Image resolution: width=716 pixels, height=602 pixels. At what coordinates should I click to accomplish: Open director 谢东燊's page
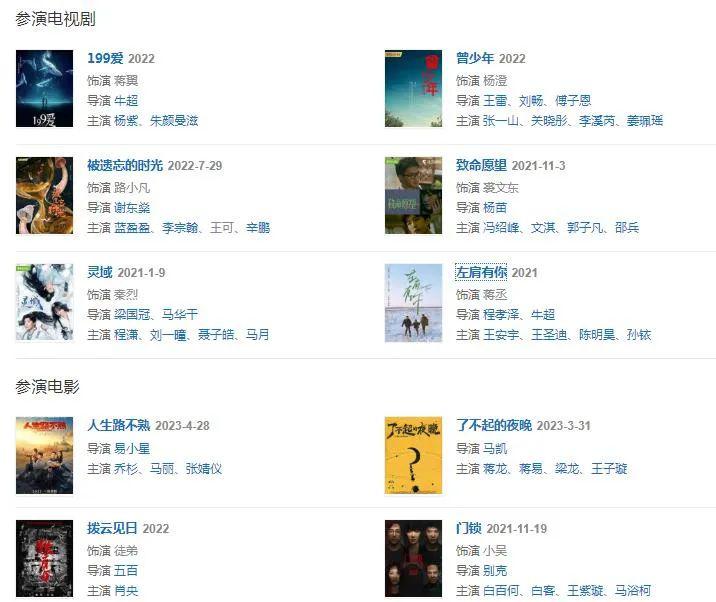pos(132,208)
